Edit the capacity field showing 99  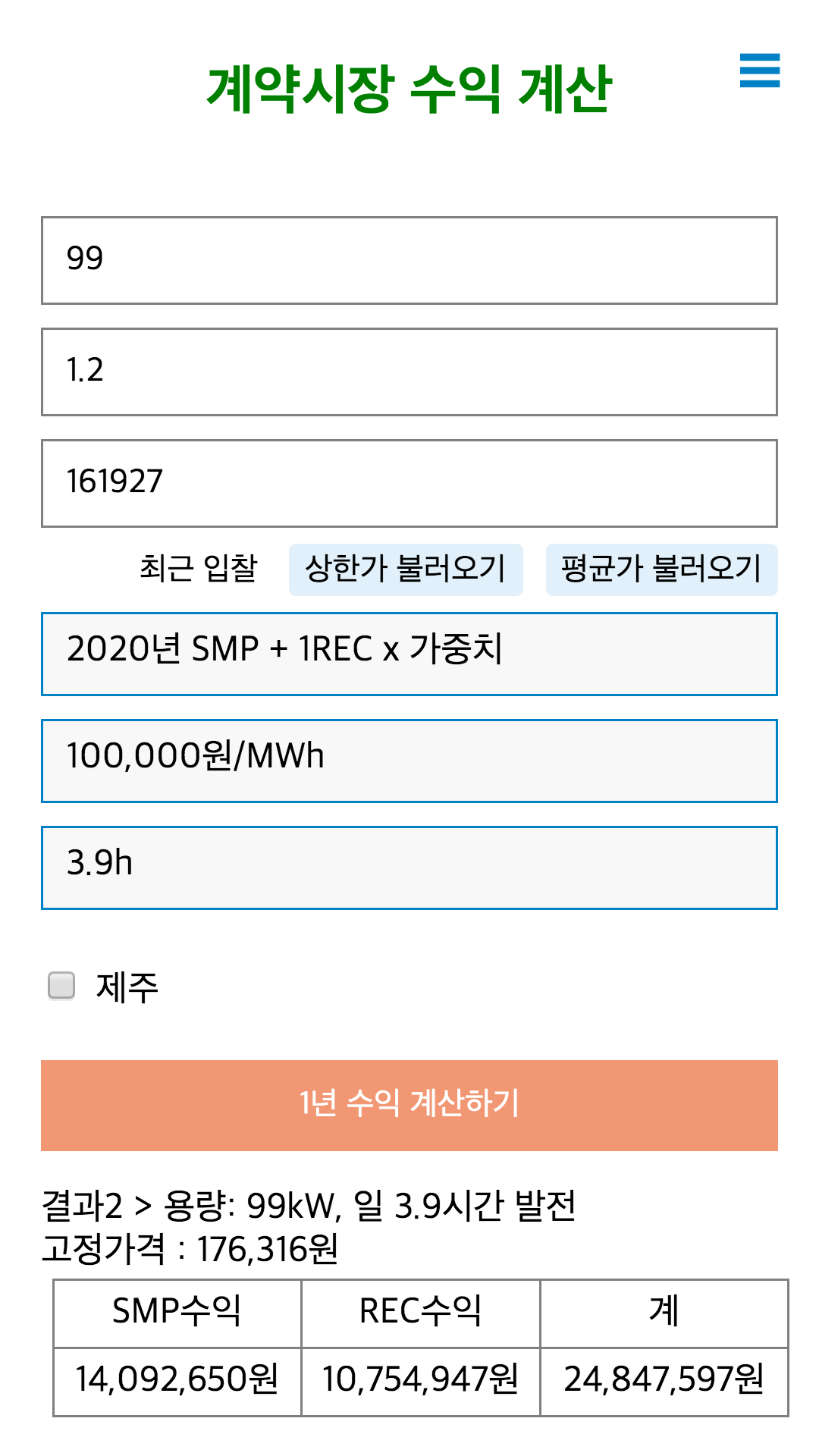[409, 260]
